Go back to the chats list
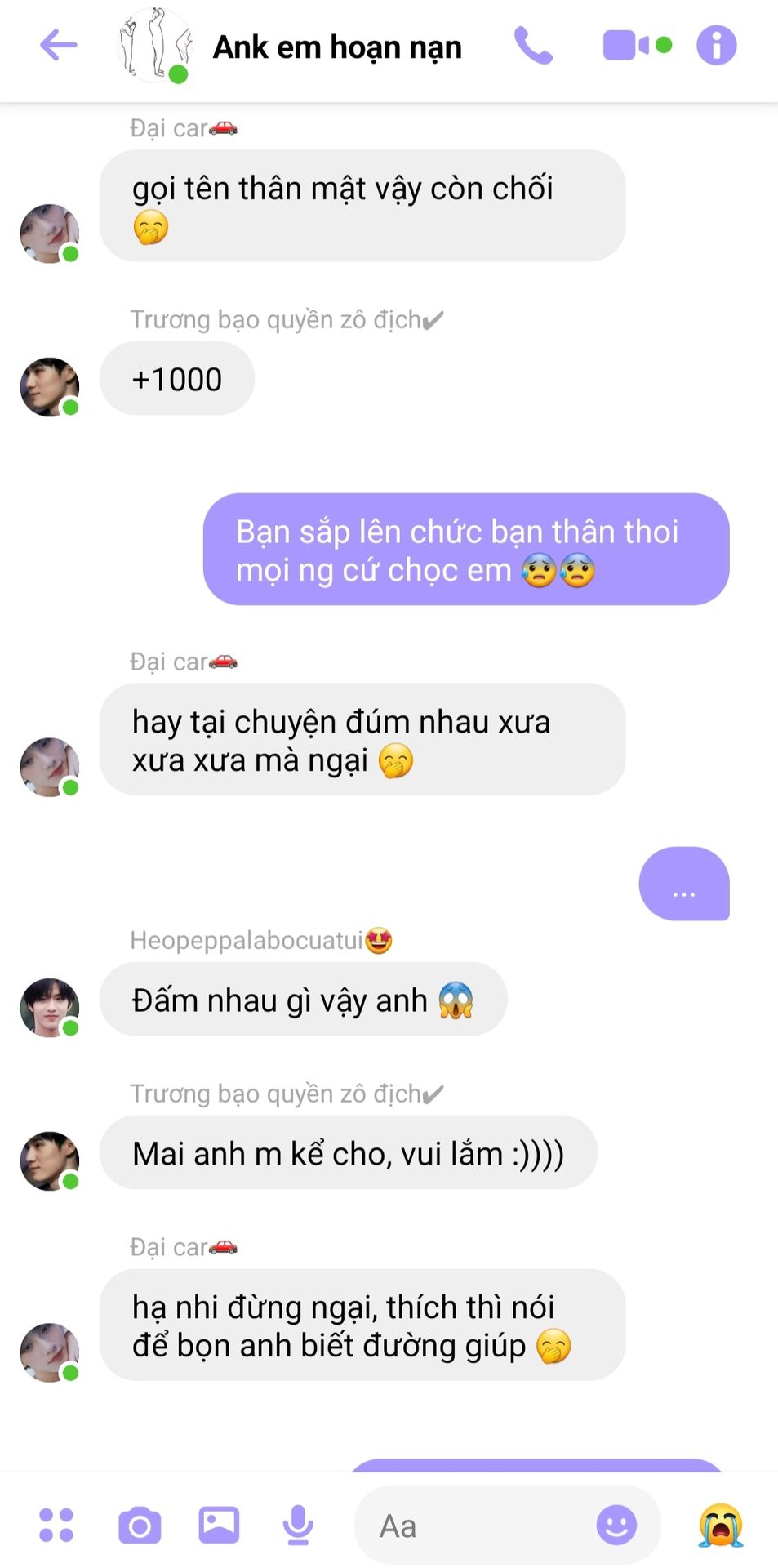Image resolution: width=778 pixels, height=1568 pixels. pos(58,46)
